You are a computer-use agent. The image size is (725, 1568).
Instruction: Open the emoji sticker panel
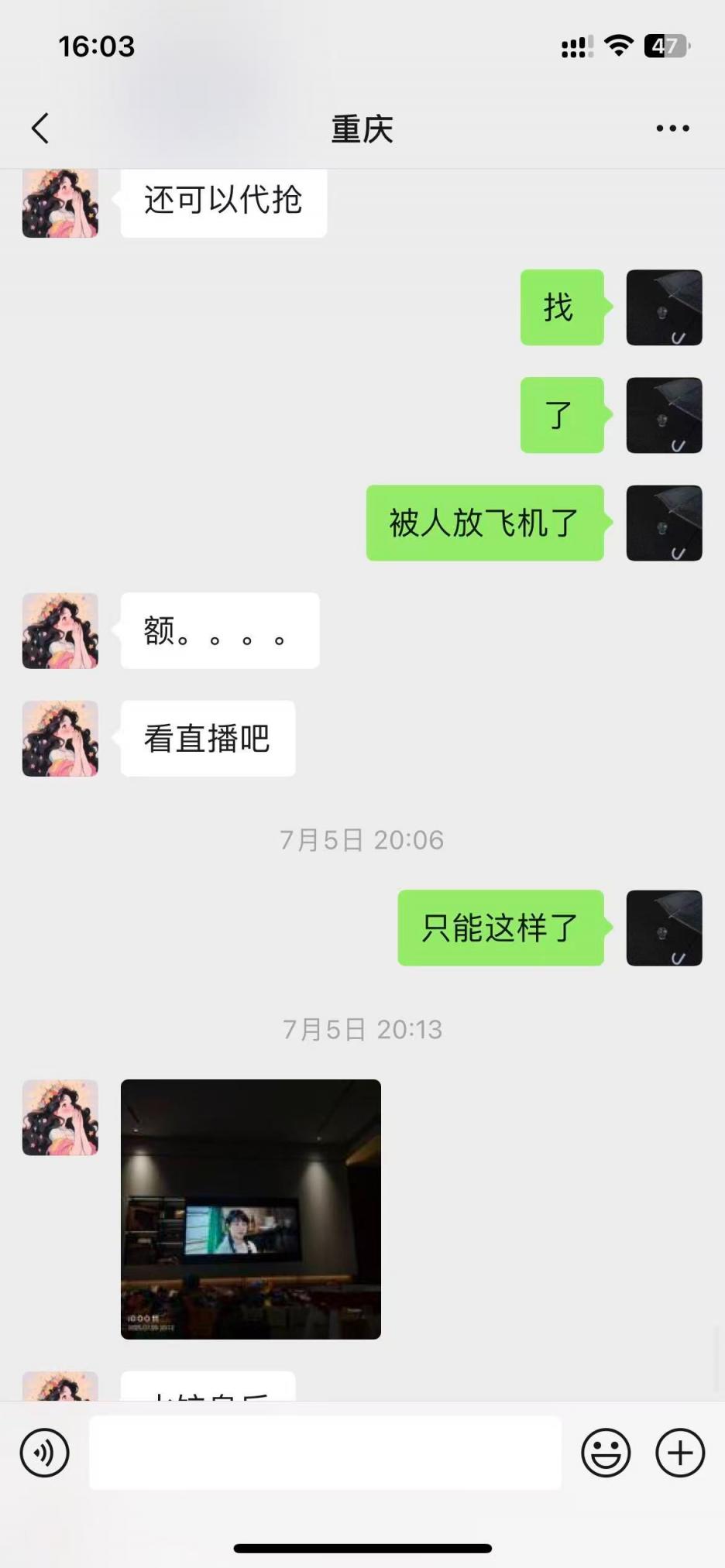pyautogui.click(x=606, y=1453)
